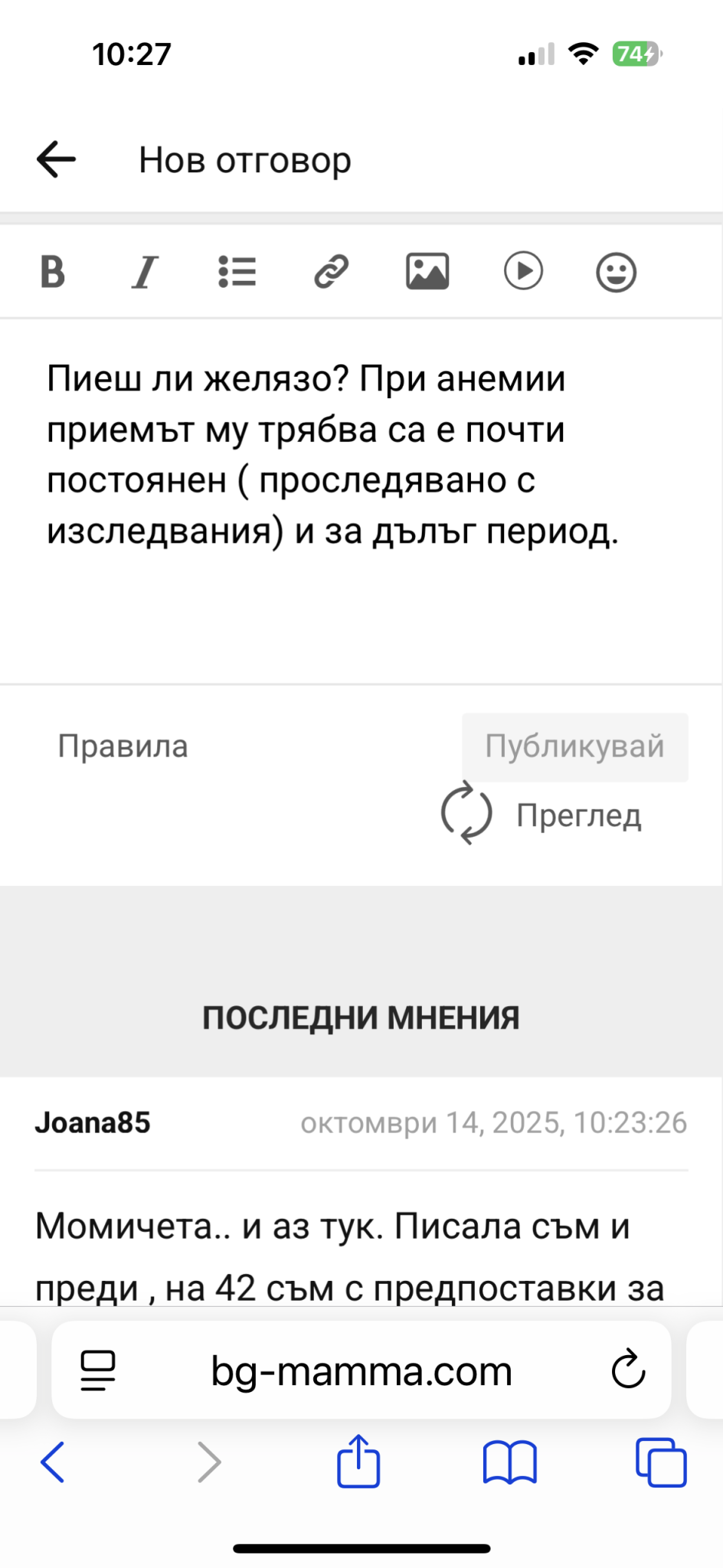Viewport: 723px width, 1568px height.
Task: Reload the page in Safari
Action: pos(629,1370)
